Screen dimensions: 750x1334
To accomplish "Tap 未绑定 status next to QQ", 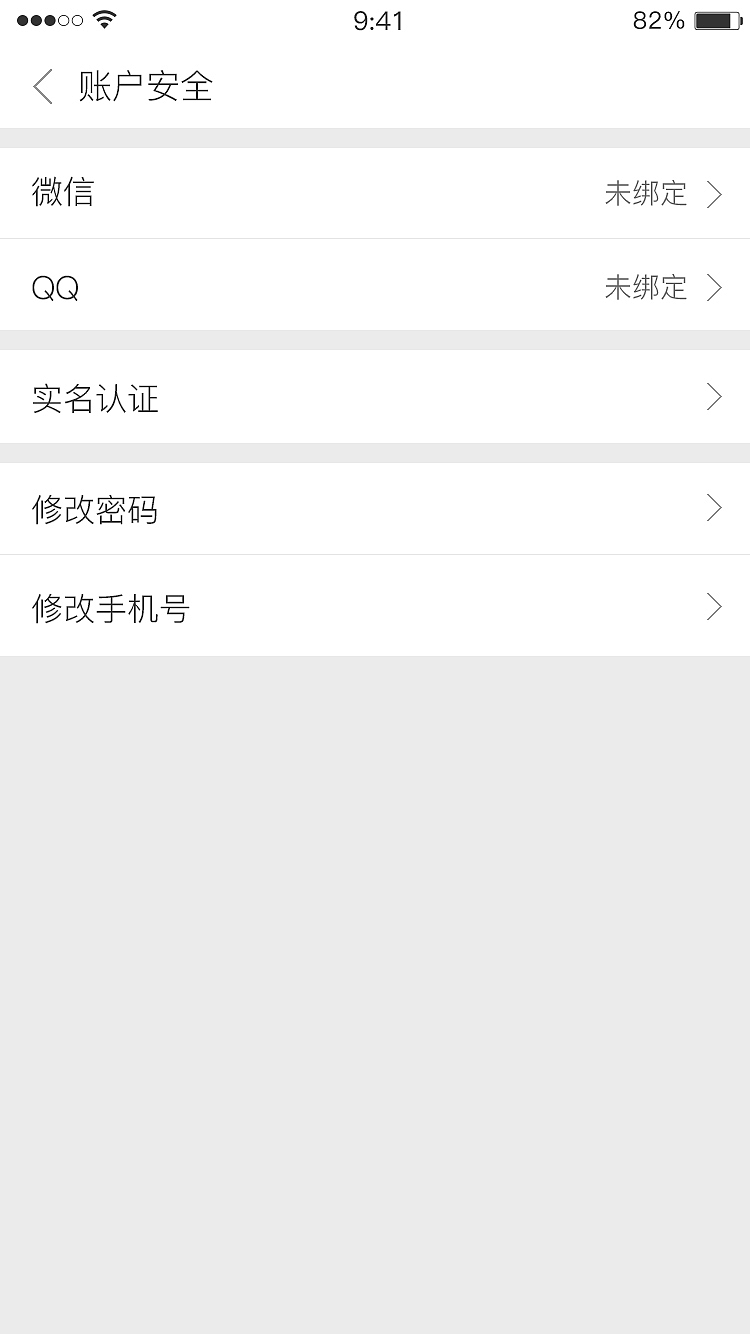I will (x=647, y=288).
